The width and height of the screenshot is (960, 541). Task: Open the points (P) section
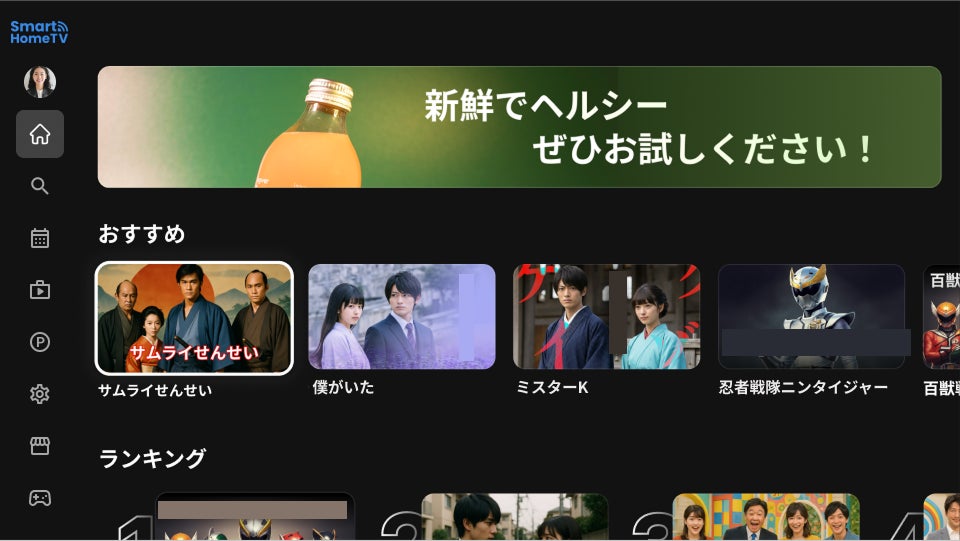tap(40, 342)
